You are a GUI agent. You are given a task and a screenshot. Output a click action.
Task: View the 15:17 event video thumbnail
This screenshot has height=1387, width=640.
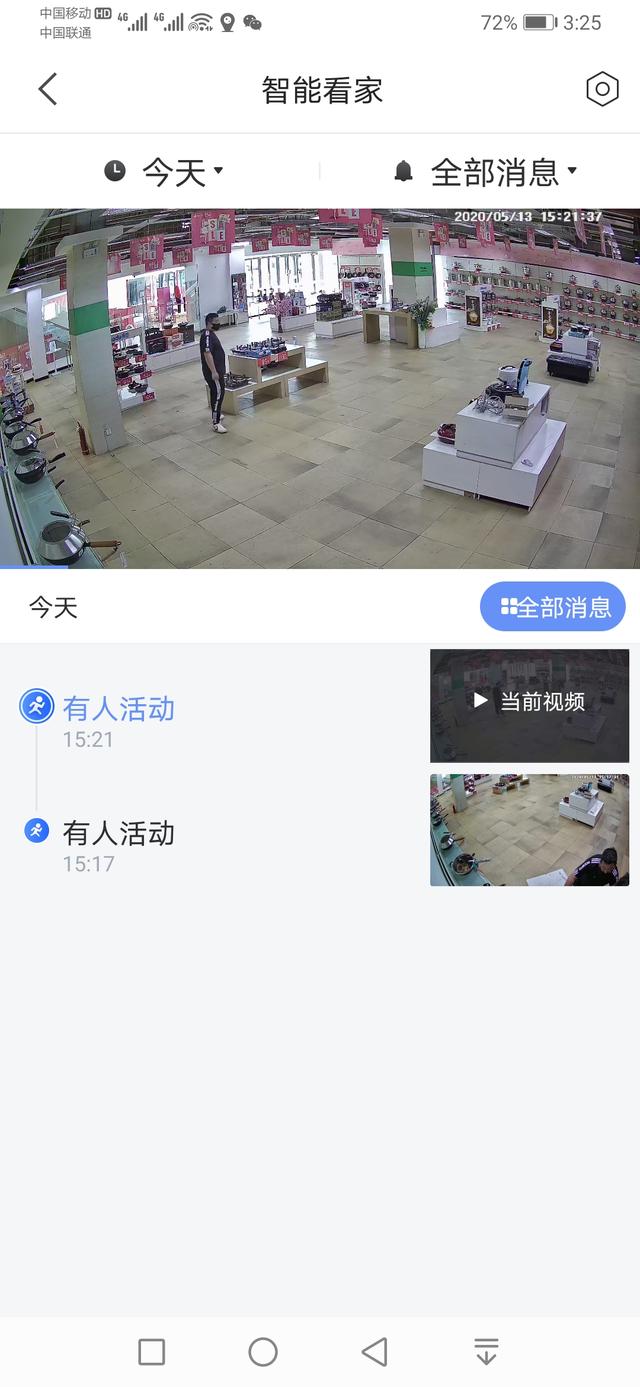529,830
